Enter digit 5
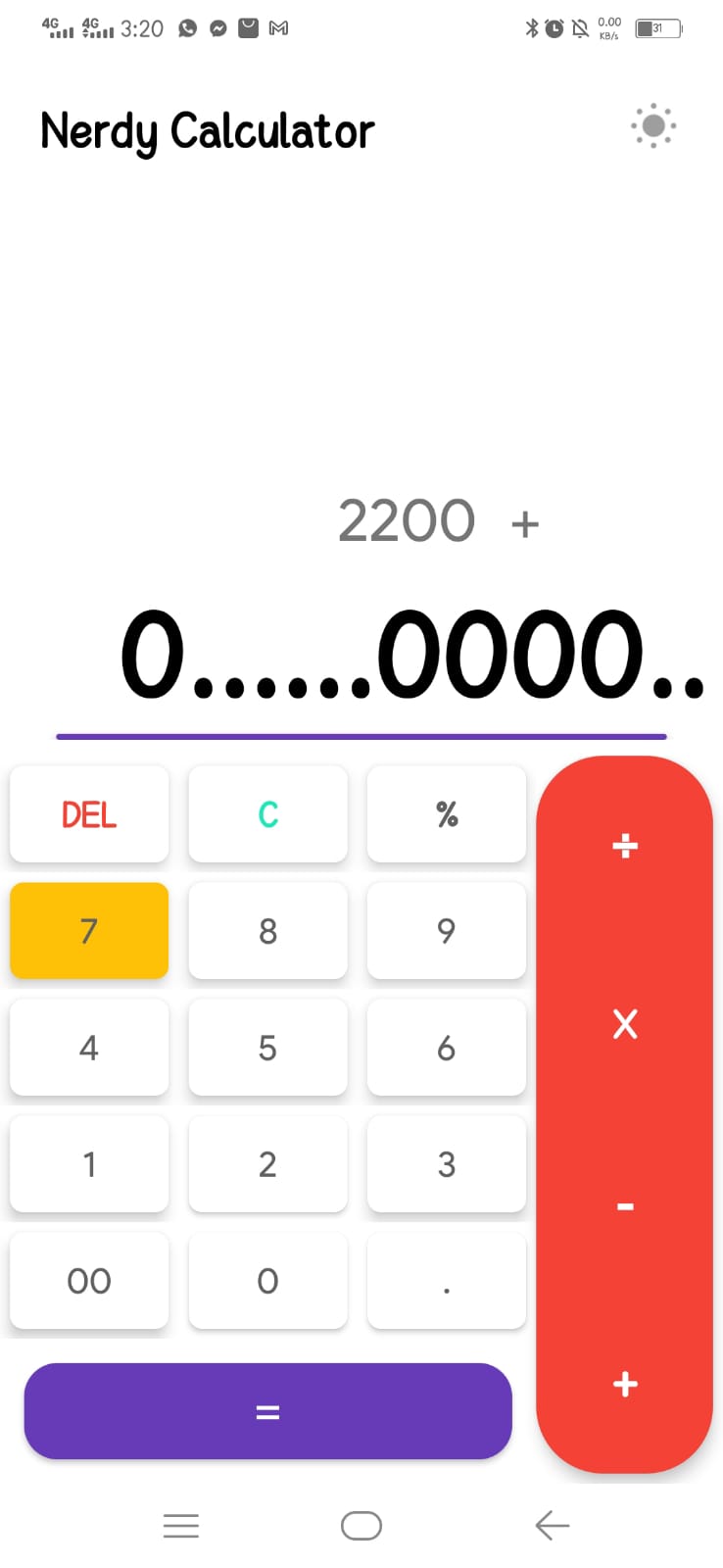 click(x=267, y=1048)
